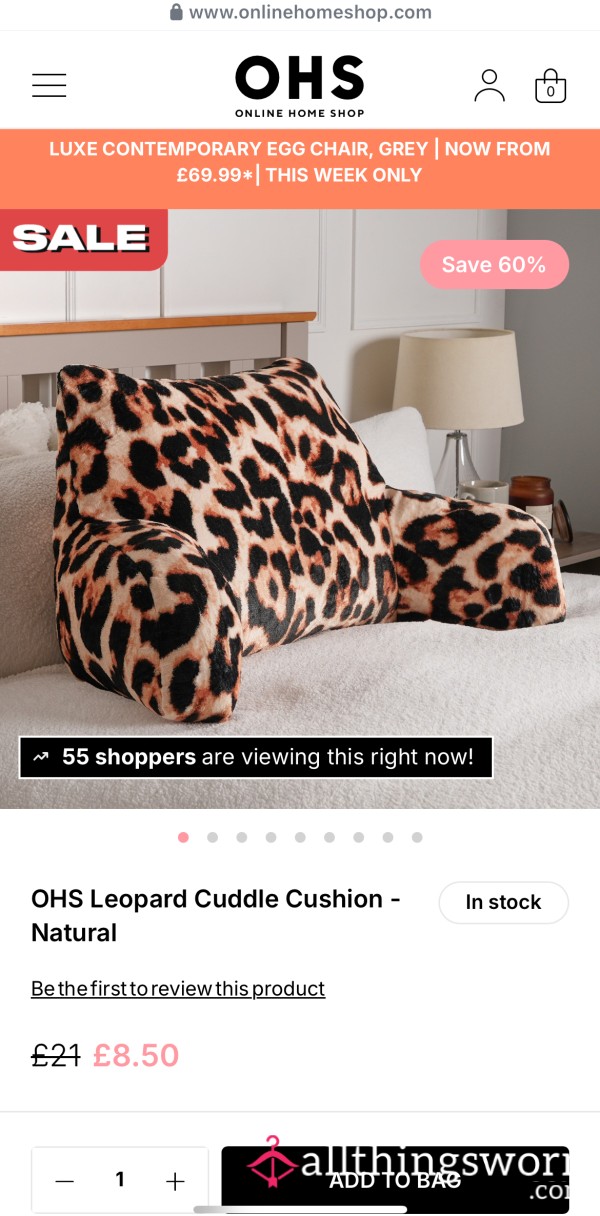Screen dimensions: 600x1216
Task: Increase quantity with plus button
Action: coord(175,1181)
